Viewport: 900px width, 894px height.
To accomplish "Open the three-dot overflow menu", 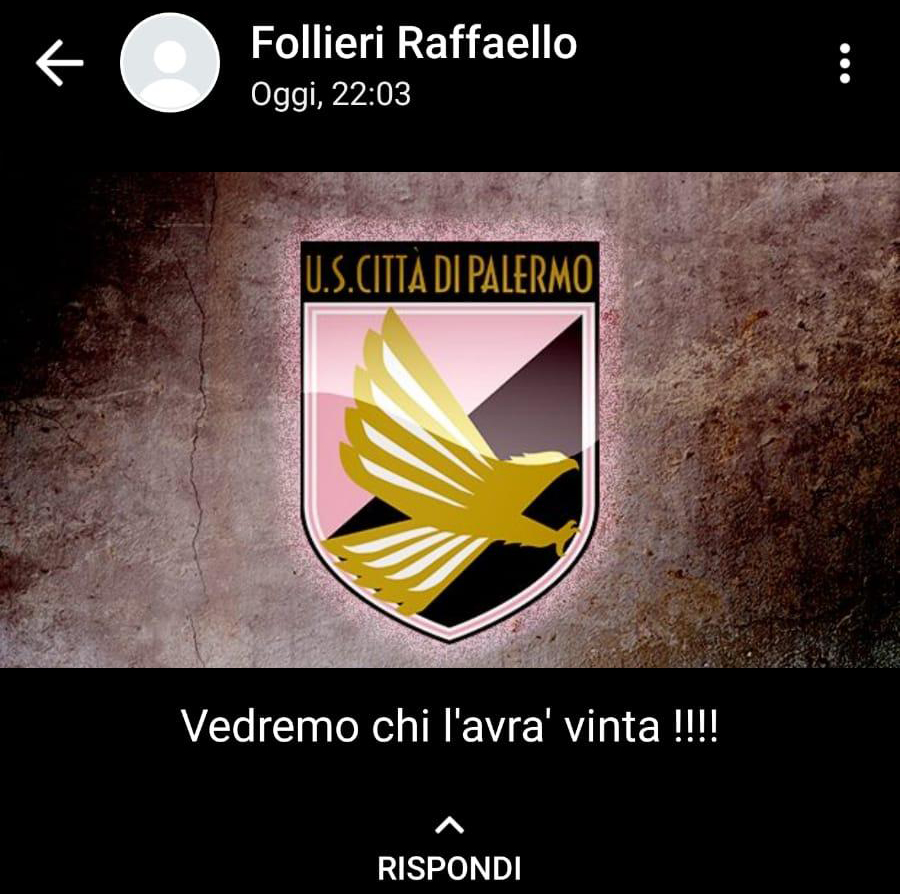I will point(845,63).
